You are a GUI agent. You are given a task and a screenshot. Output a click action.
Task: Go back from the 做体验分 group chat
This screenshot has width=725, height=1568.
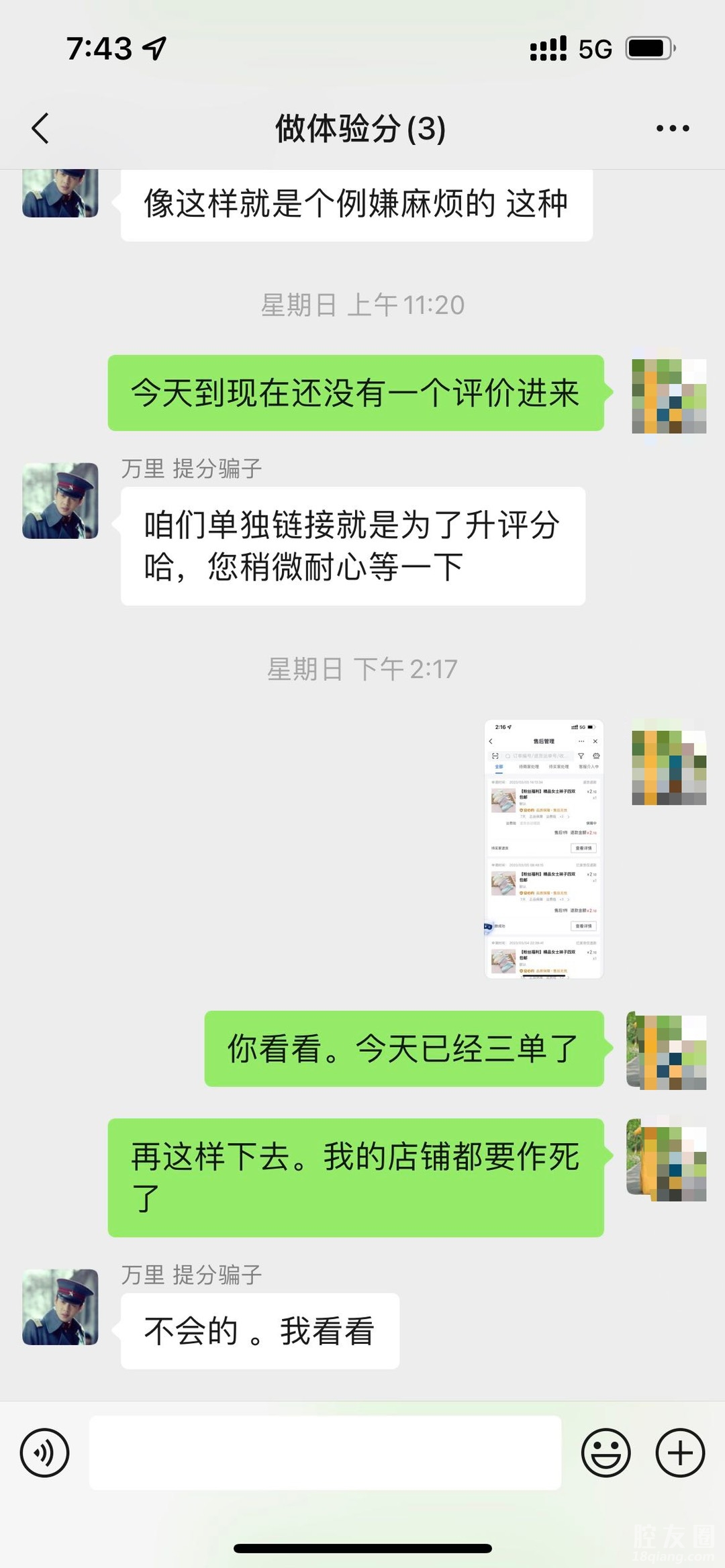40,128
